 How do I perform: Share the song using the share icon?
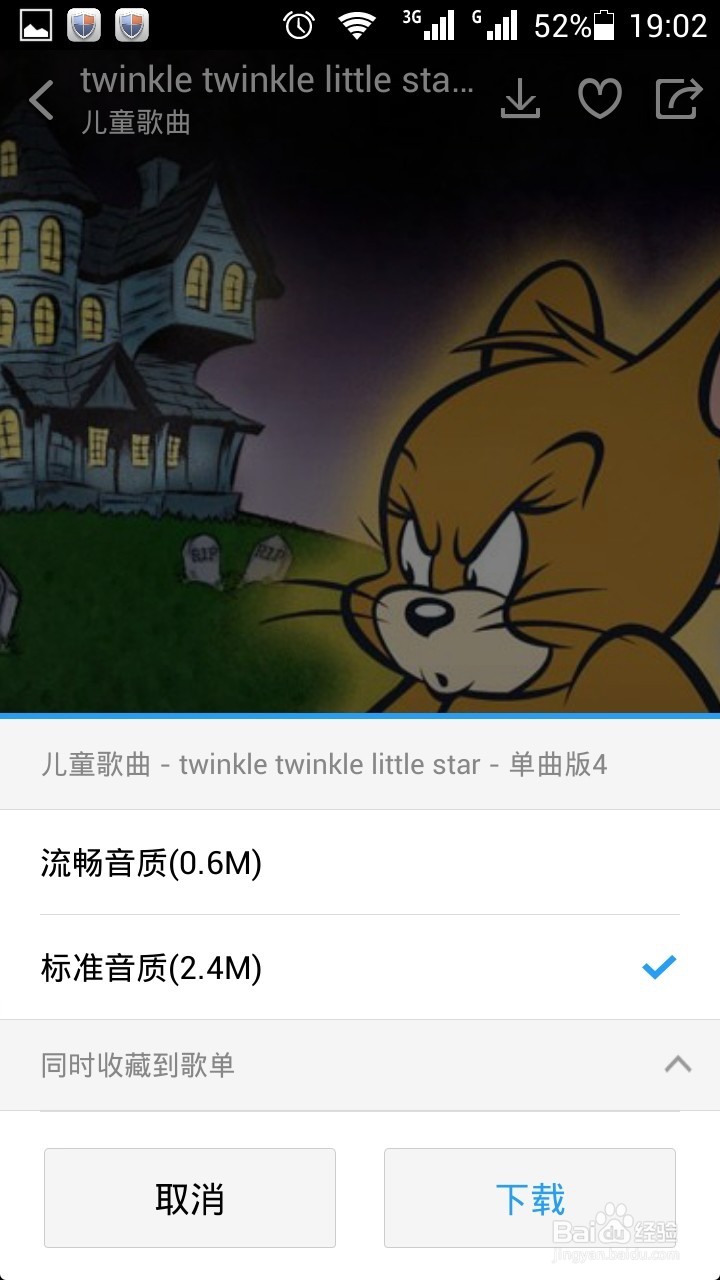click(678, 97)
